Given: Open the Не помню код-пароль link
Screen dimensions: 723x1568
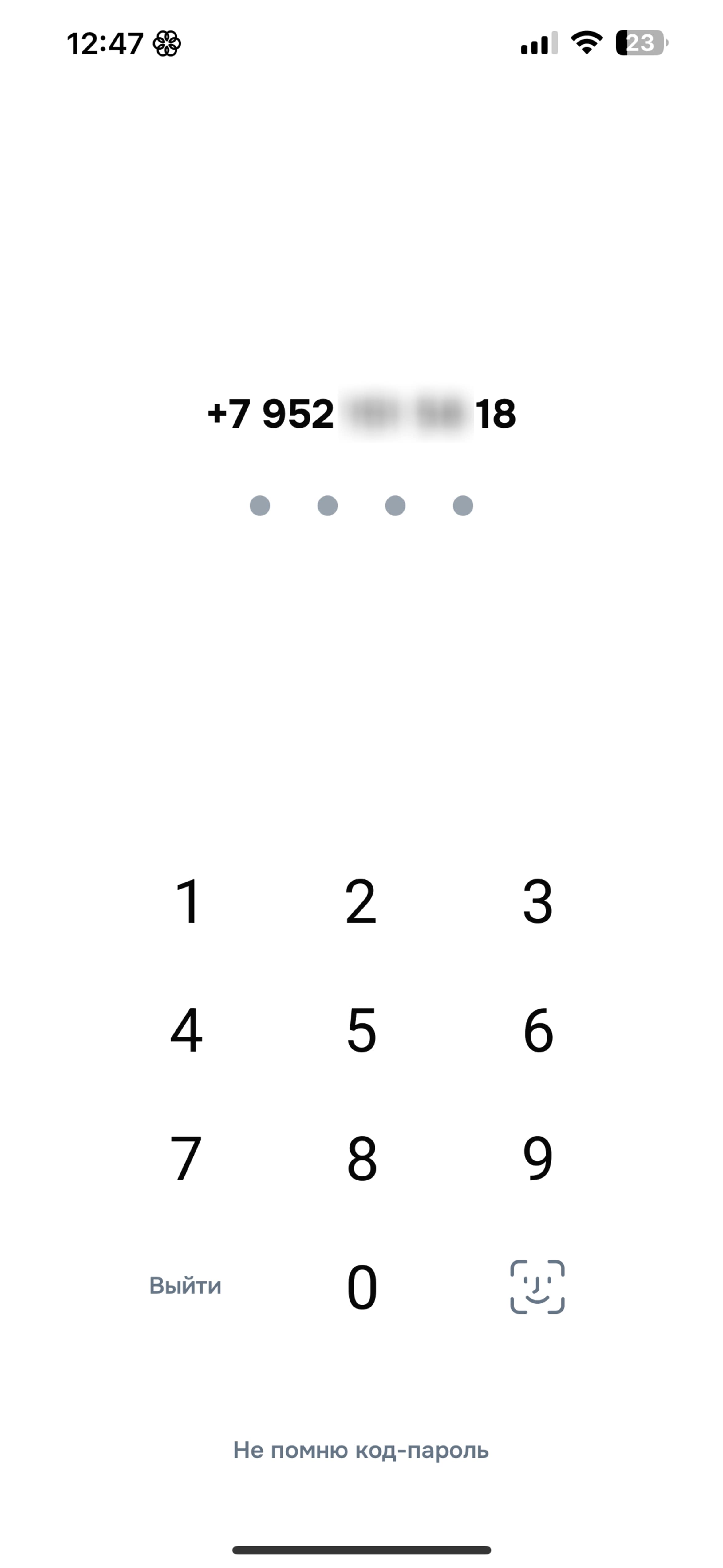Looking at the screenshot, I should click(361, 1450).
